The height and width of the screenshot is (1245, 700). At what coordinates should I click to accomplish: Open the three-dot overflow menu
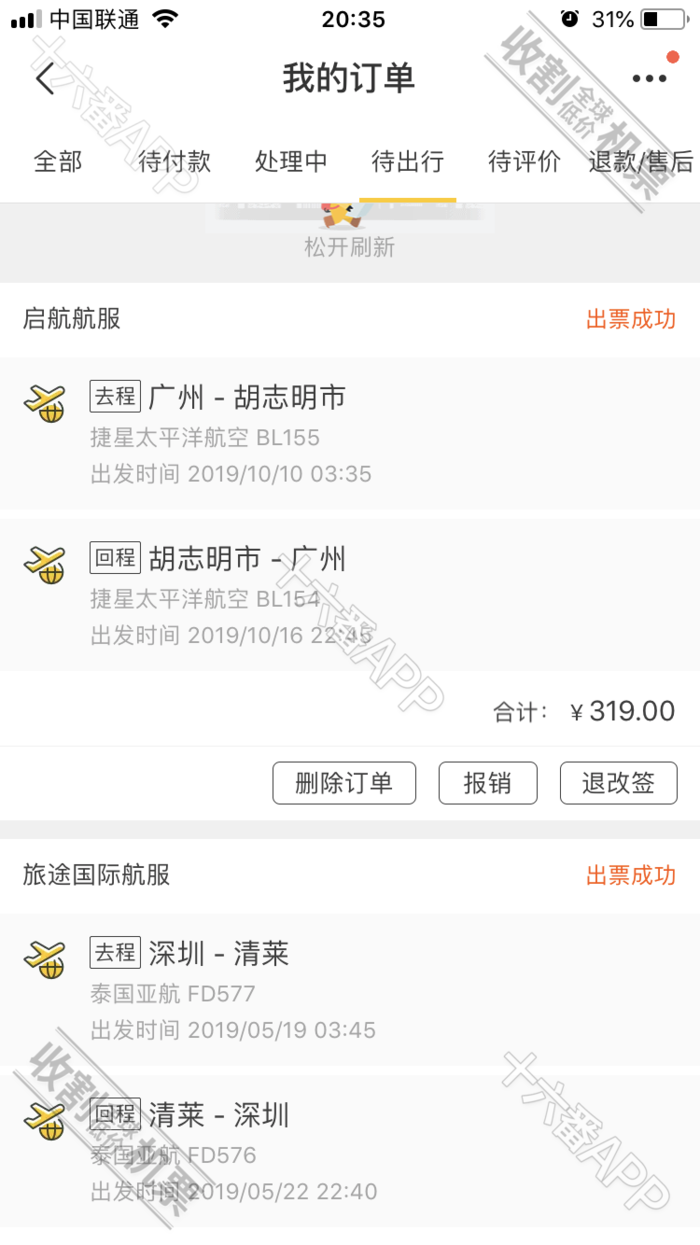pos(649,79)
